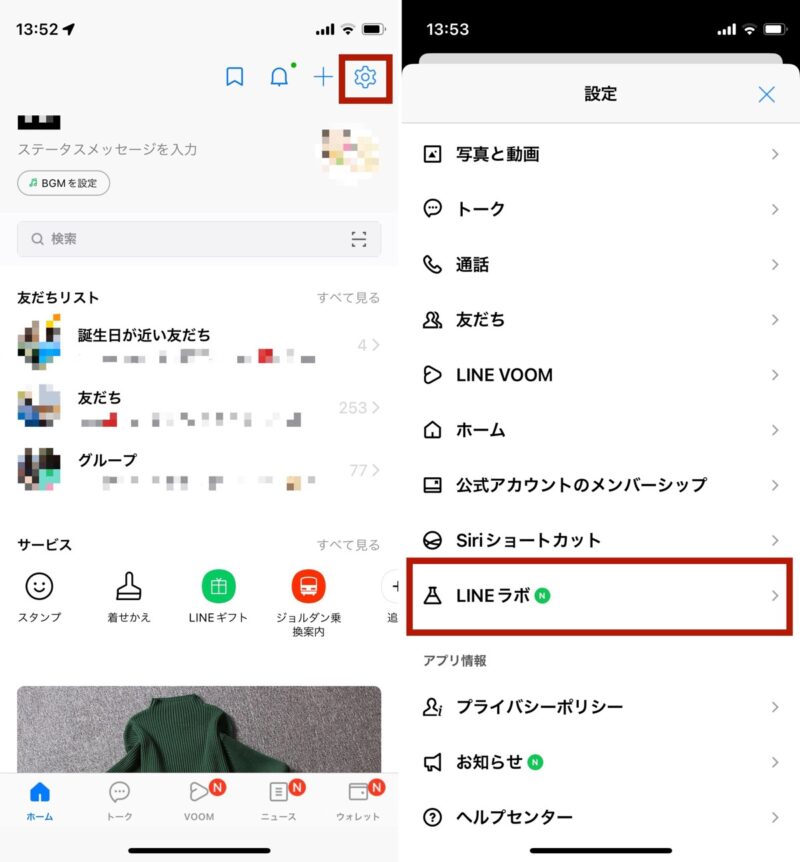Image resolution: width=800 pixels, height=862 pixels.
Task: Switch to the ウォレット tab
Action: tap(358, 801)
